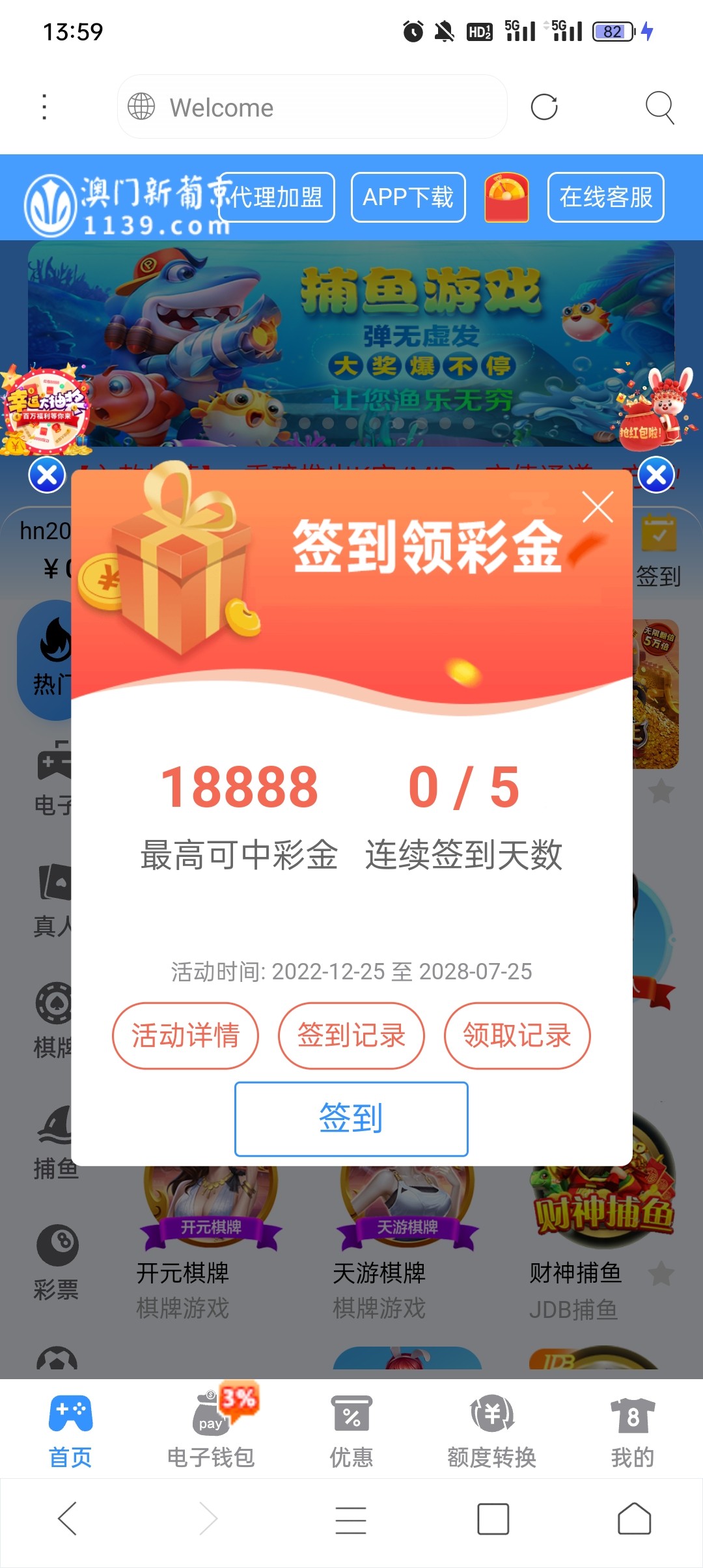Dismiss the right floating red packet badge
Image resolution: width=703 pixels, height=1568 pixels.
(655, 475)
